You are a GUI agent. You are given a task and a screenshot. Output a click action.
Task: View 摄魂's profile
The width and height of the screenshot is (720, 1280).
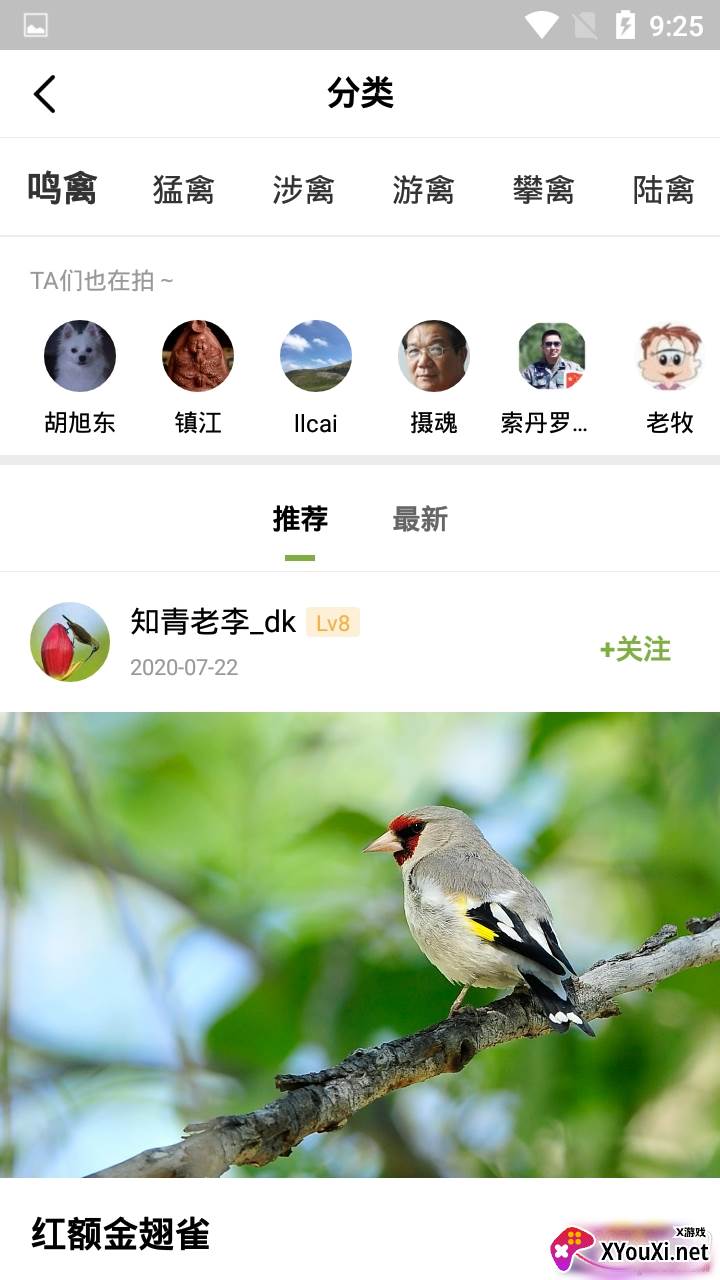[x=434, y=356]
